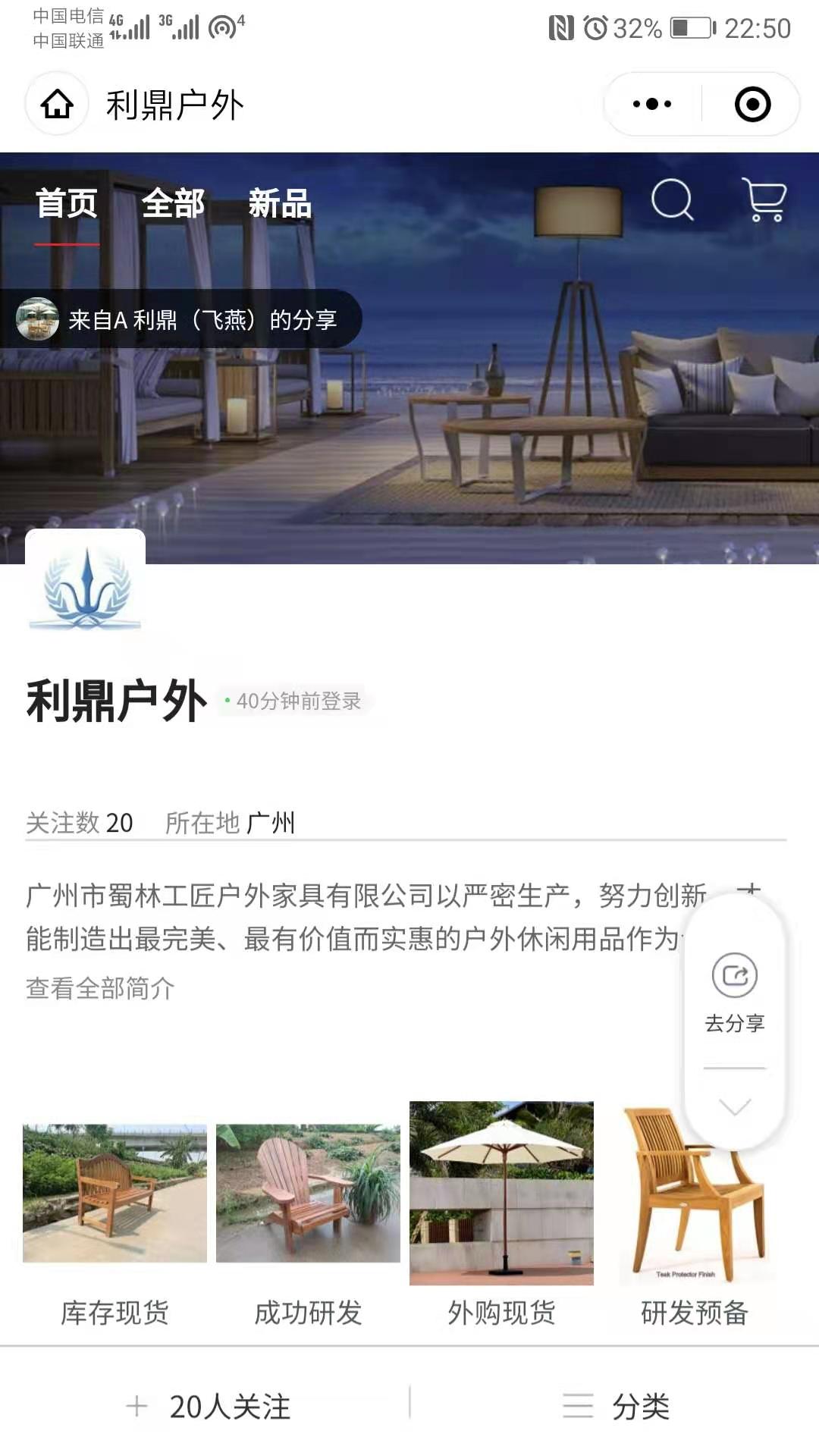Go to the mini program home icon
This screenshot has height=1456, width=819.
click(x=57, y=104)
